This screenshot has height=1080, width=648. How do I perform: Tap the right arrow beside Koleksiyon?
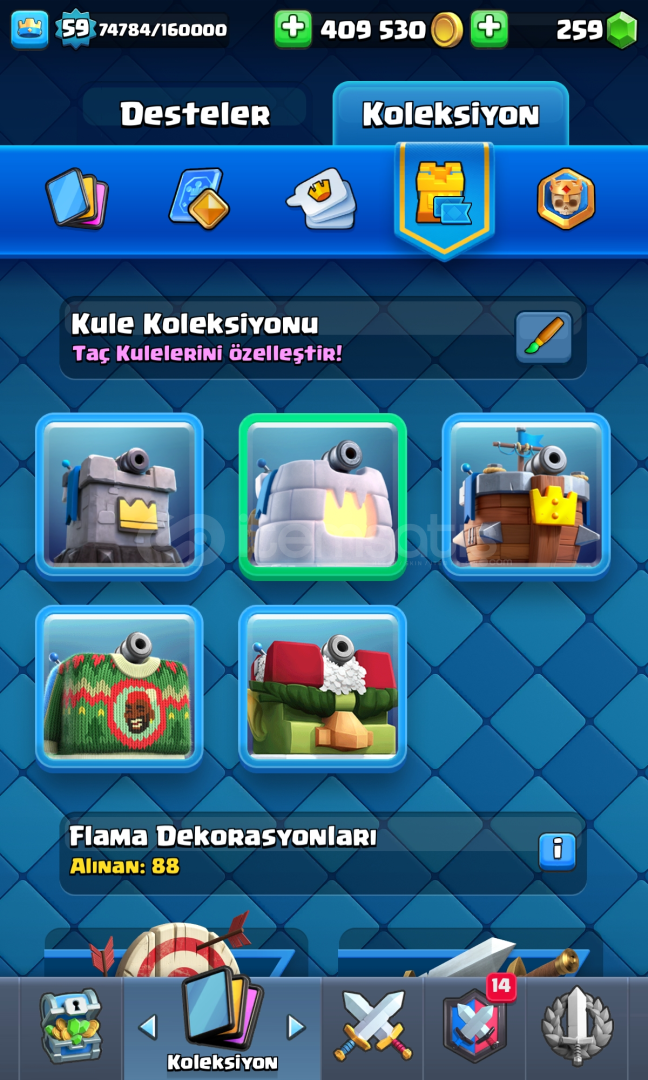[296, 1026]
